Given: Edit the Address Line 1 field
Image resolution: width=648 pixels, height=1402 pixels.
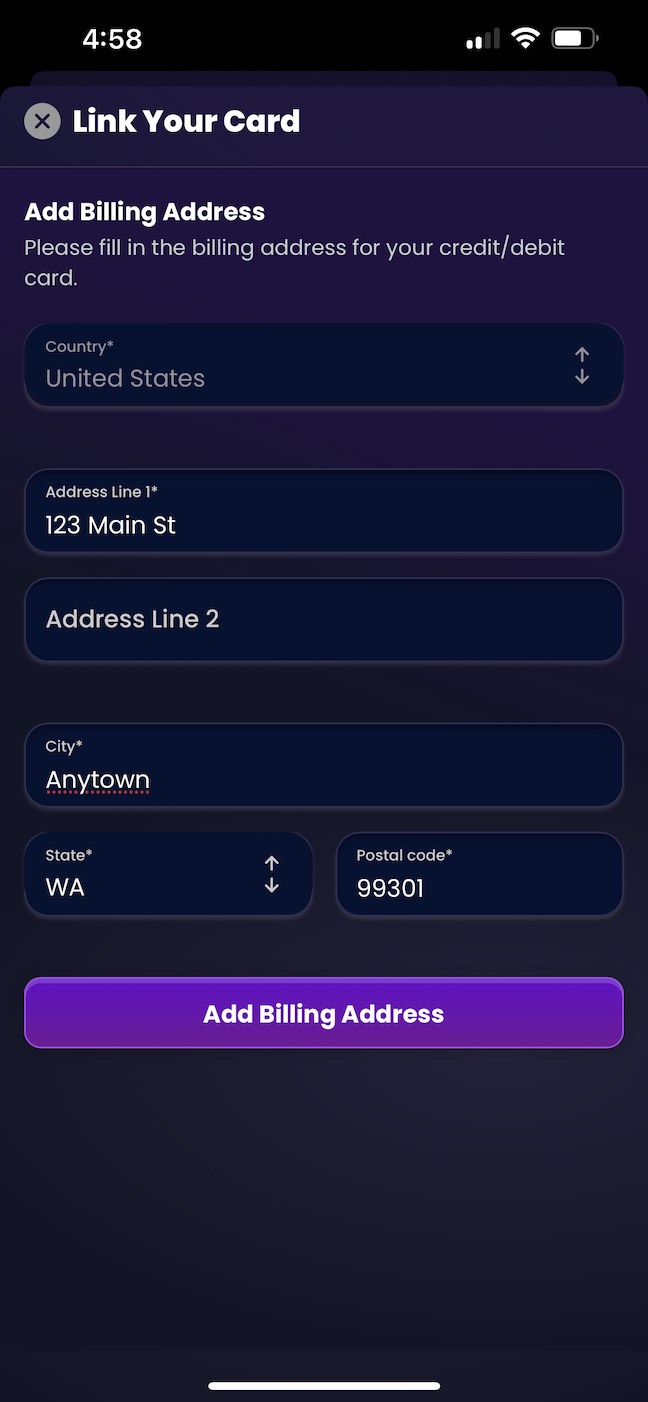Looking at the screenshot, I should point(323,511).
